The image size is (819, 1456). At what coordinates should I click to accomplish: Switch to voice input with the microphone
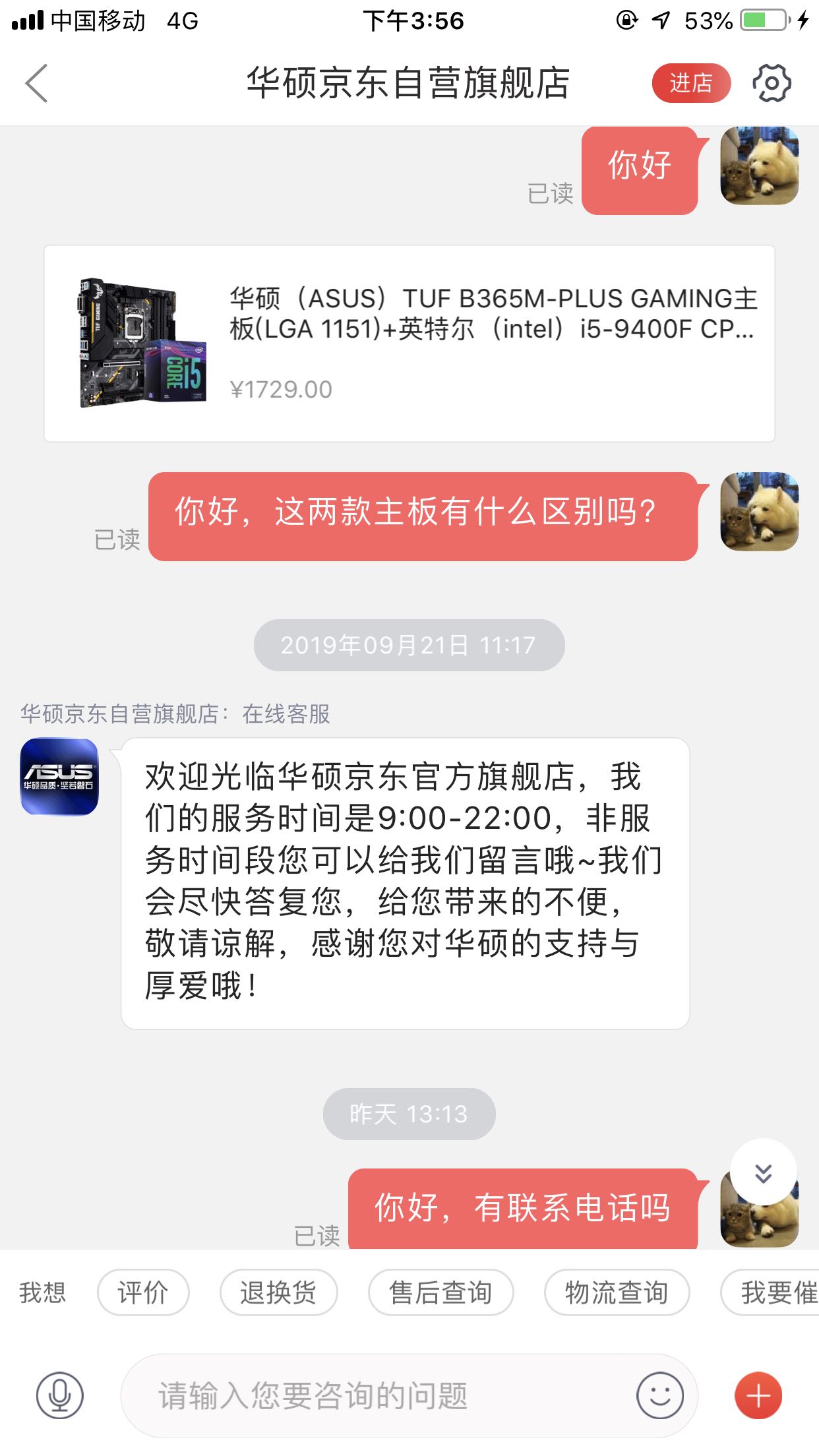tap(60, 1395)
